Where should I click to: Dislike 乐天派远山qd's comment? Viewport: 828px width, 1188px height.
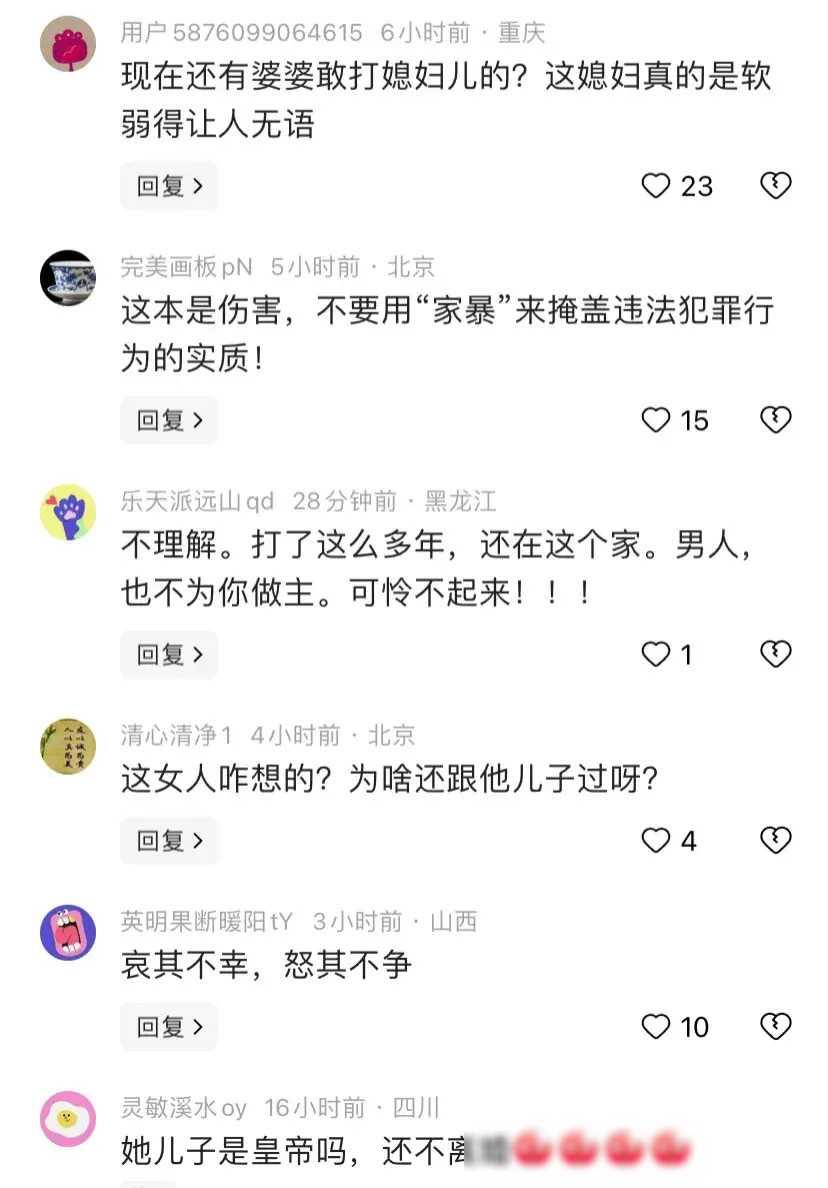coord(776,654)
